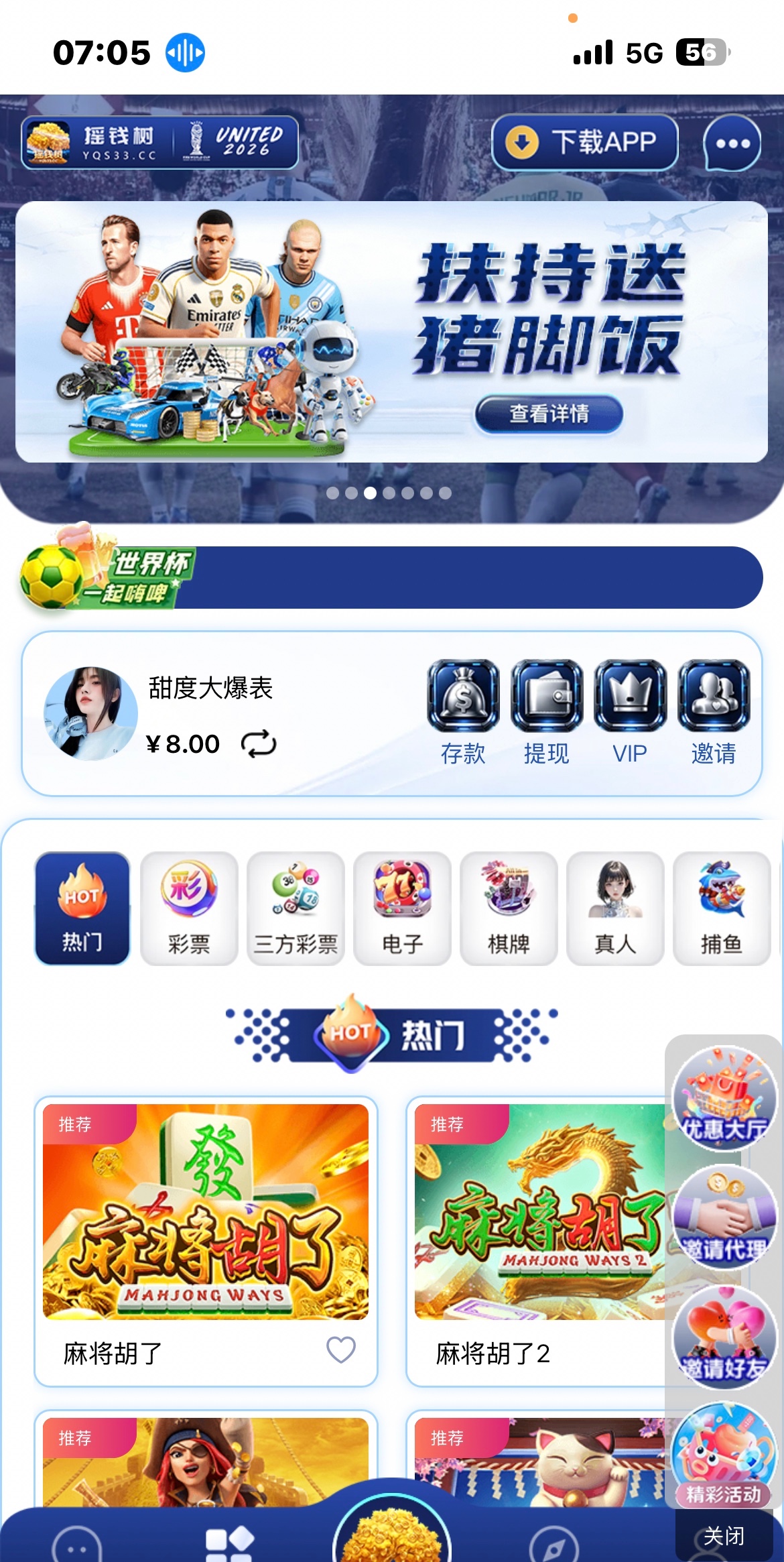
Task: Select the 热门 category tab
Action: click(x=82, y=908)
